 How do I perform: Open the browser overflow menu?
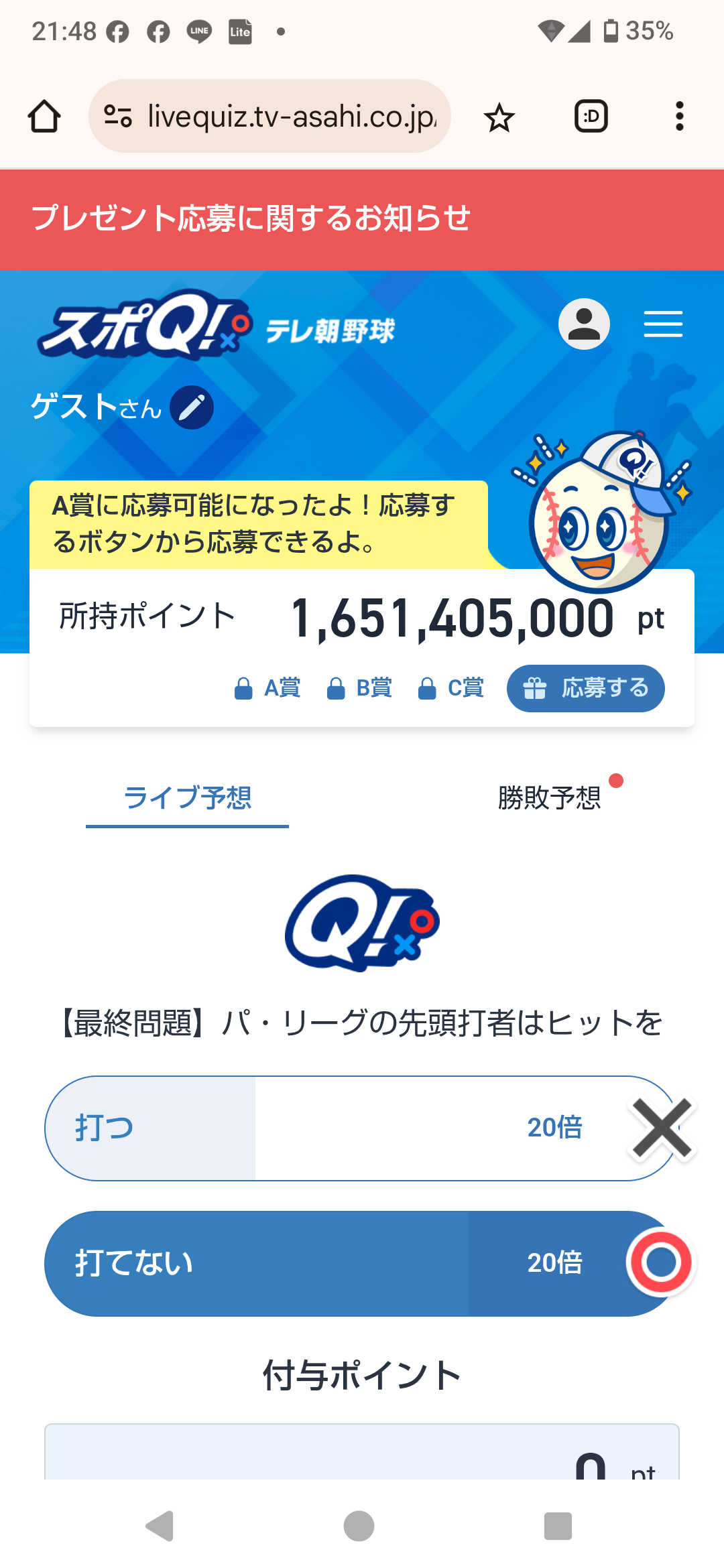coord(679,117)
